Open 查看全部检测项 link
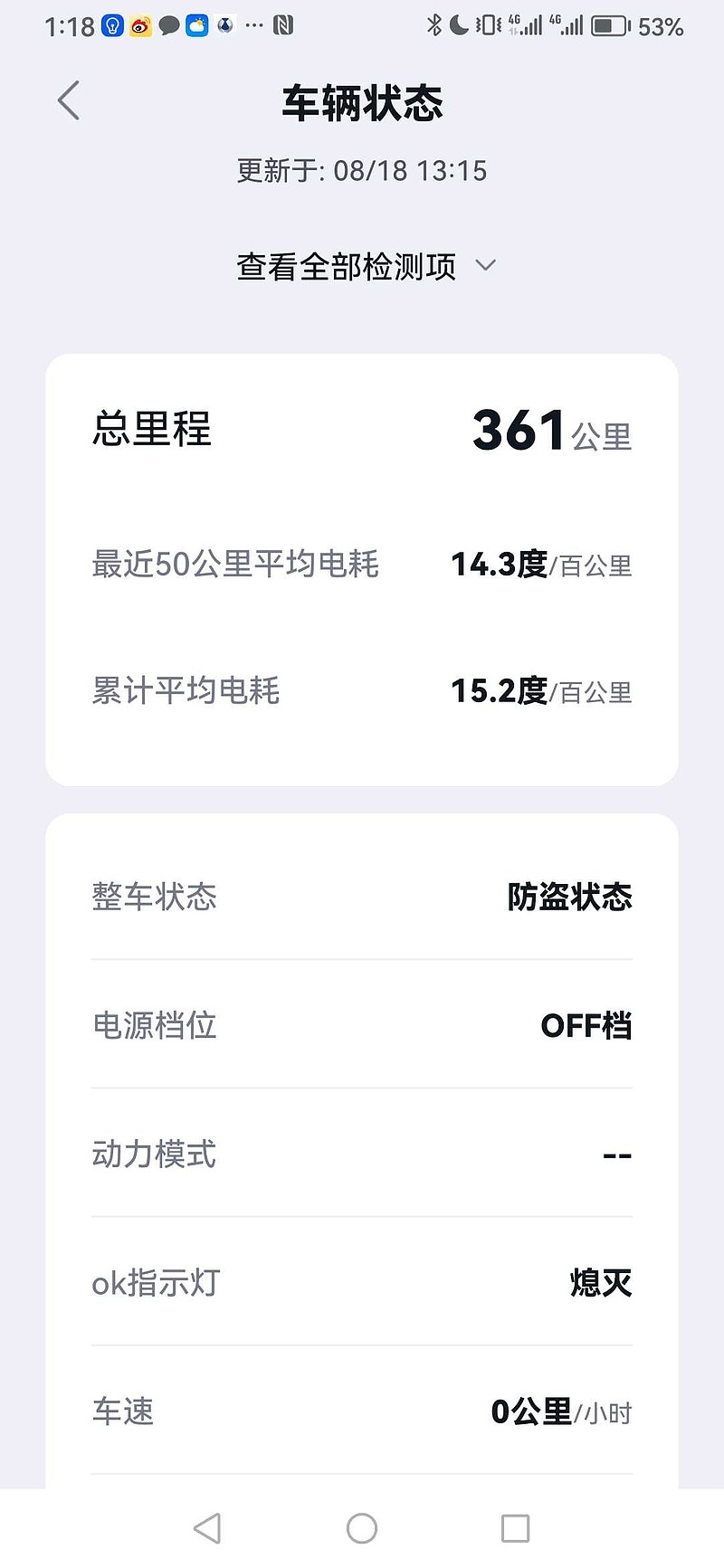 (347, 265)
